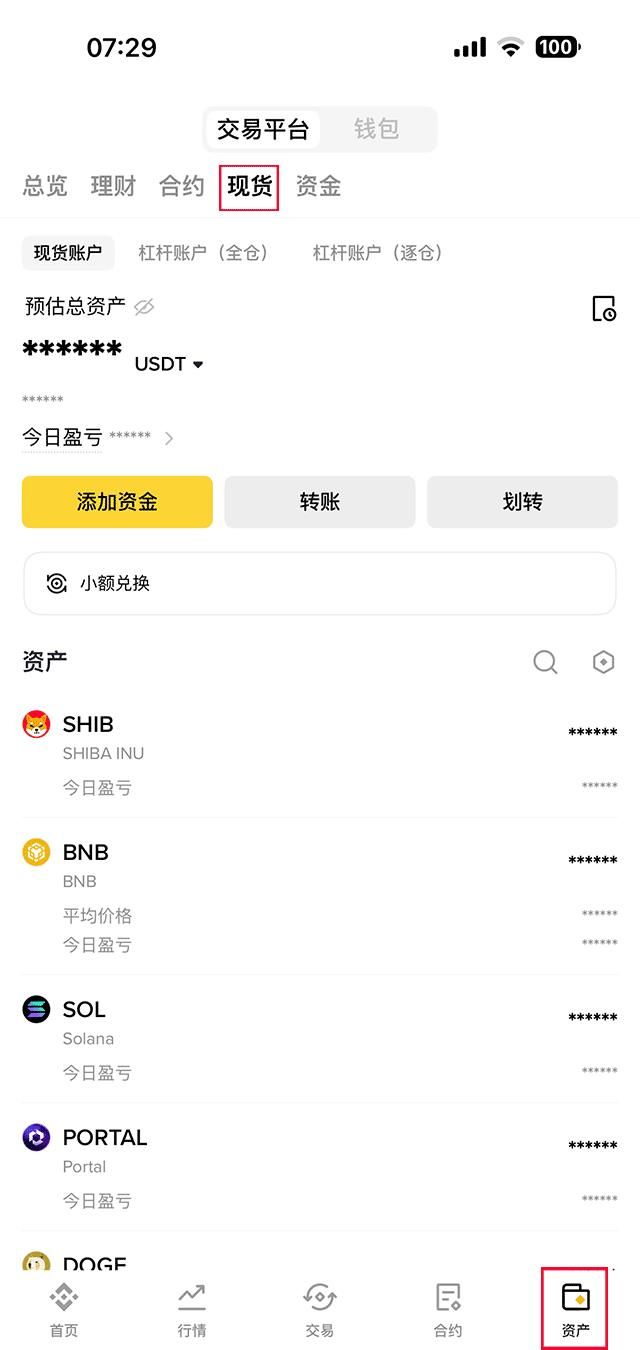Viewport: 640px width, 1350px height.
Task: Select 杠杆账户（逐仓）account
Action: pyautogui.click(x=378, y=253)
